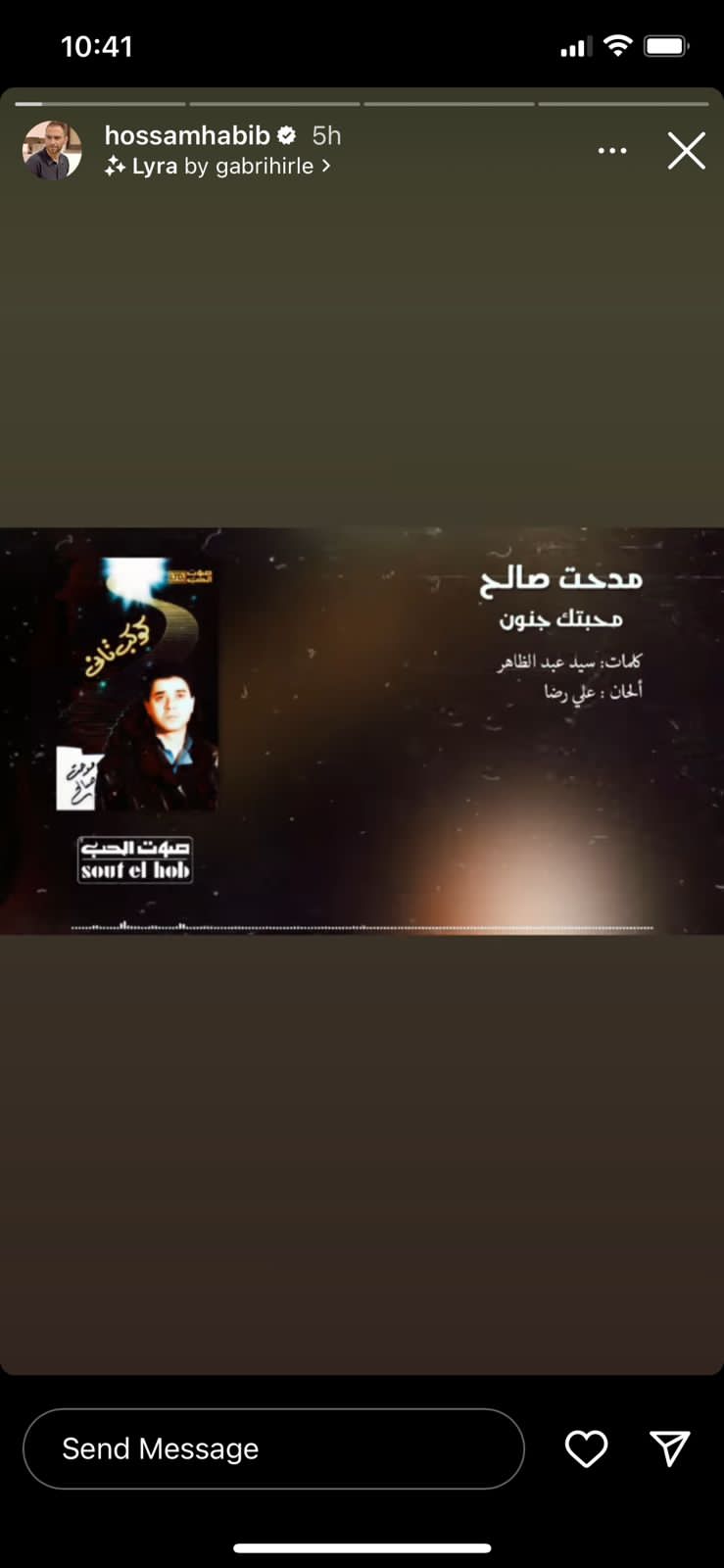Share the story via paper plane
Image resolution: width=724 pixels, height=1568 pixels.
point(670,1447)
